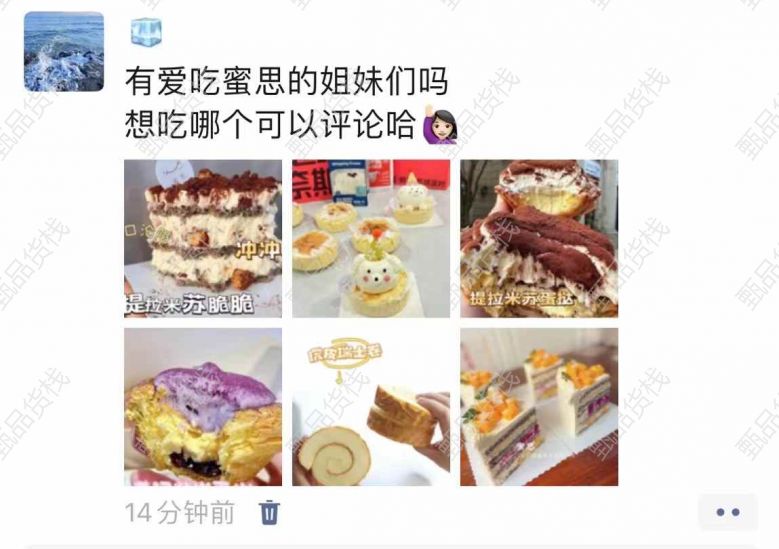
Task: Open the like and comment menu
Action: (728, 512)
